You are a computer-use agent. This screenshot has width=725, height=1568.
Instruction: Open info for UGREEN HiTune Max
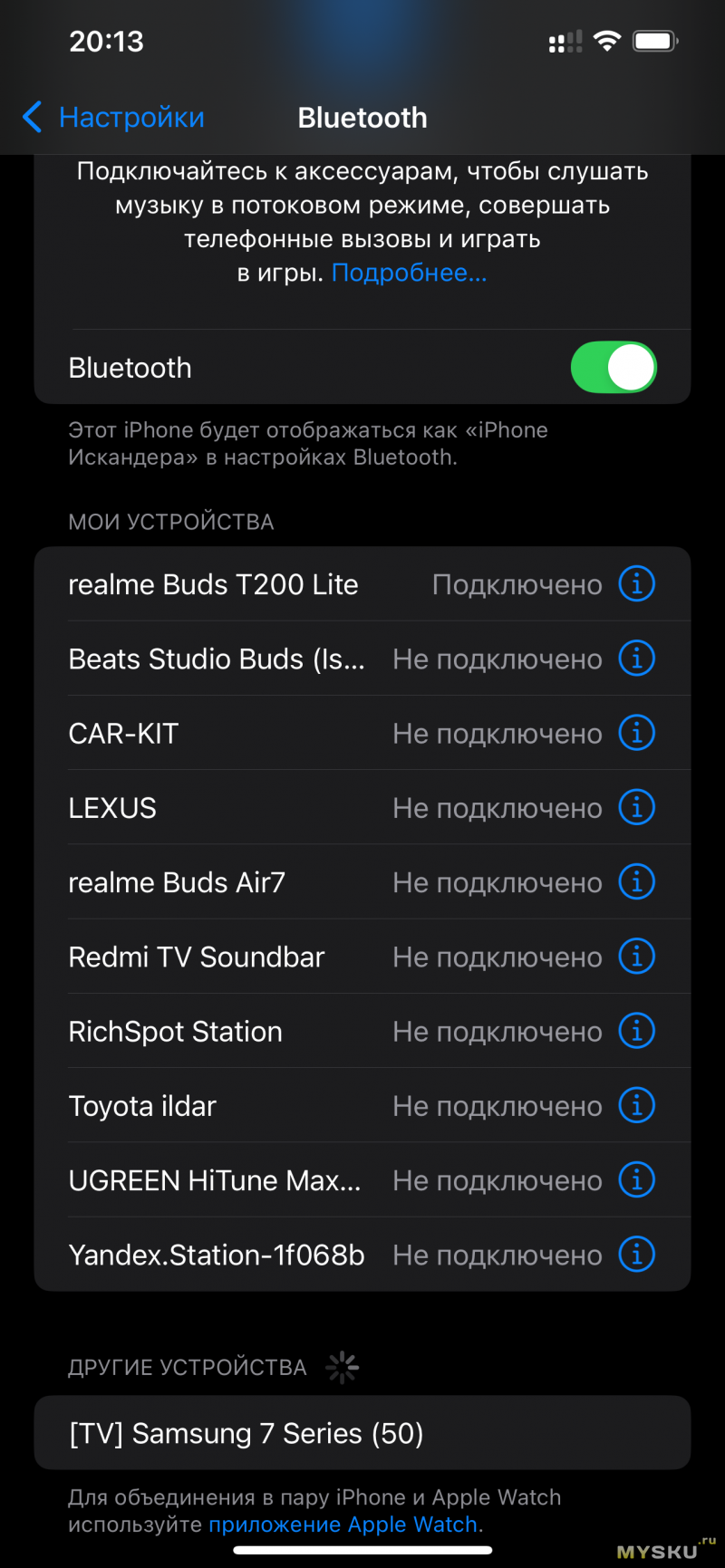(636, 1179)
